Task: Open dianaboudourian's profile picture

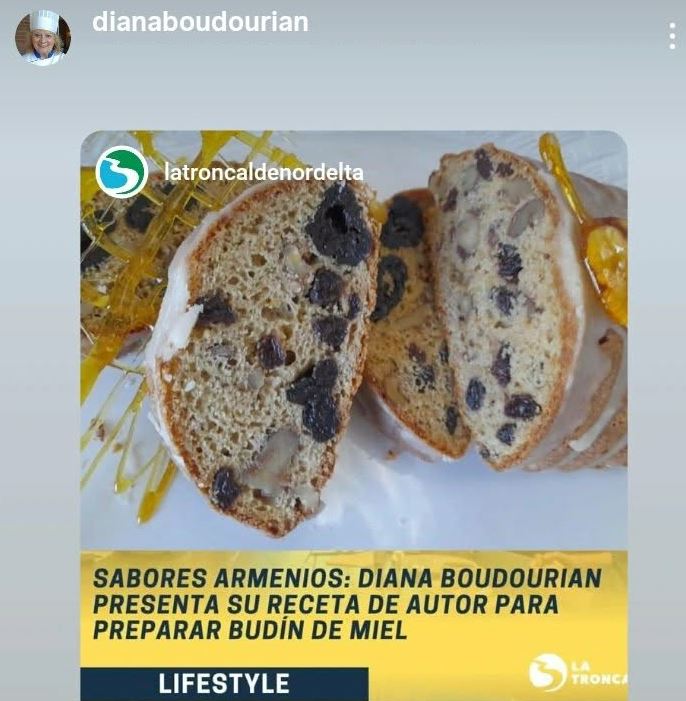Action: point(43,38)
